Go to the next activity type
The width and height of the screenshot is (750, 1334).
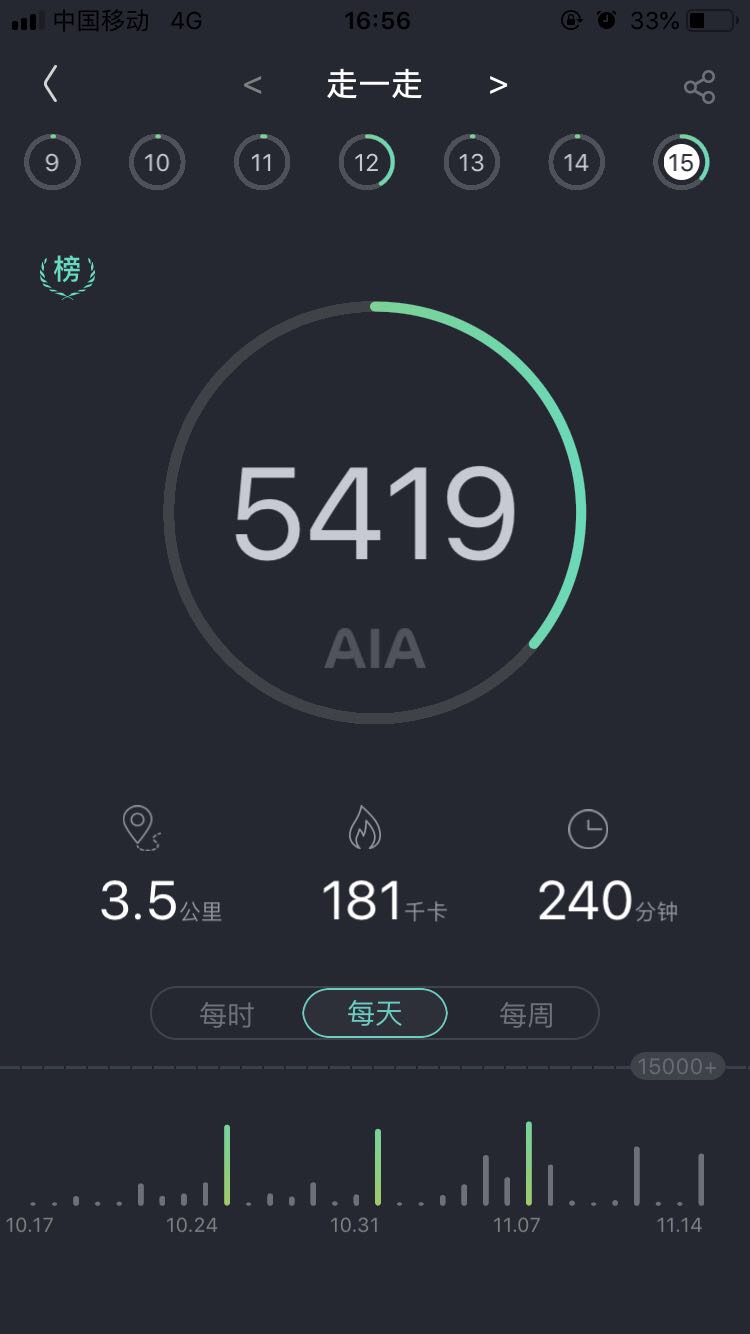pos(498,86)
